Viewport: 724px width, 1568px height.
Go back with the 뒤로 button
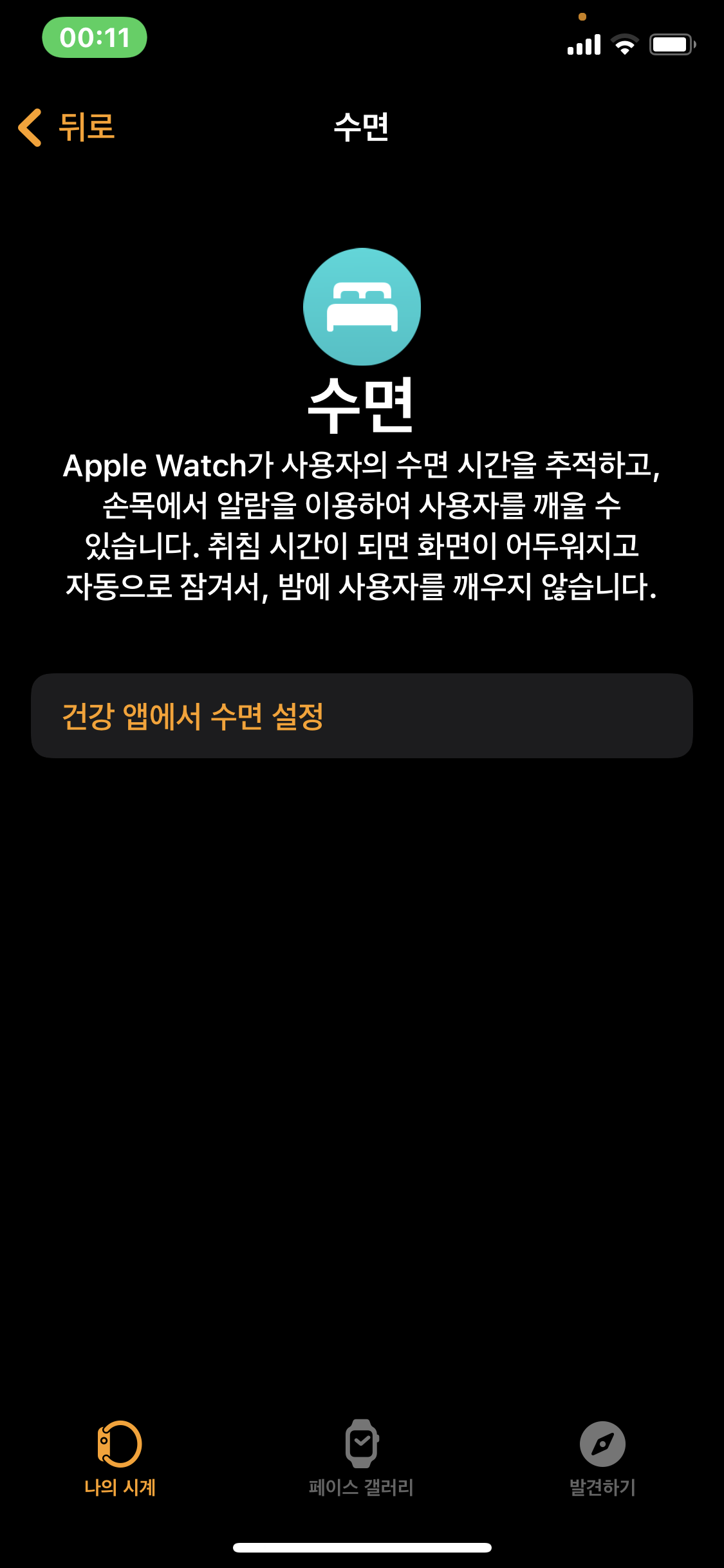point(67,127)
